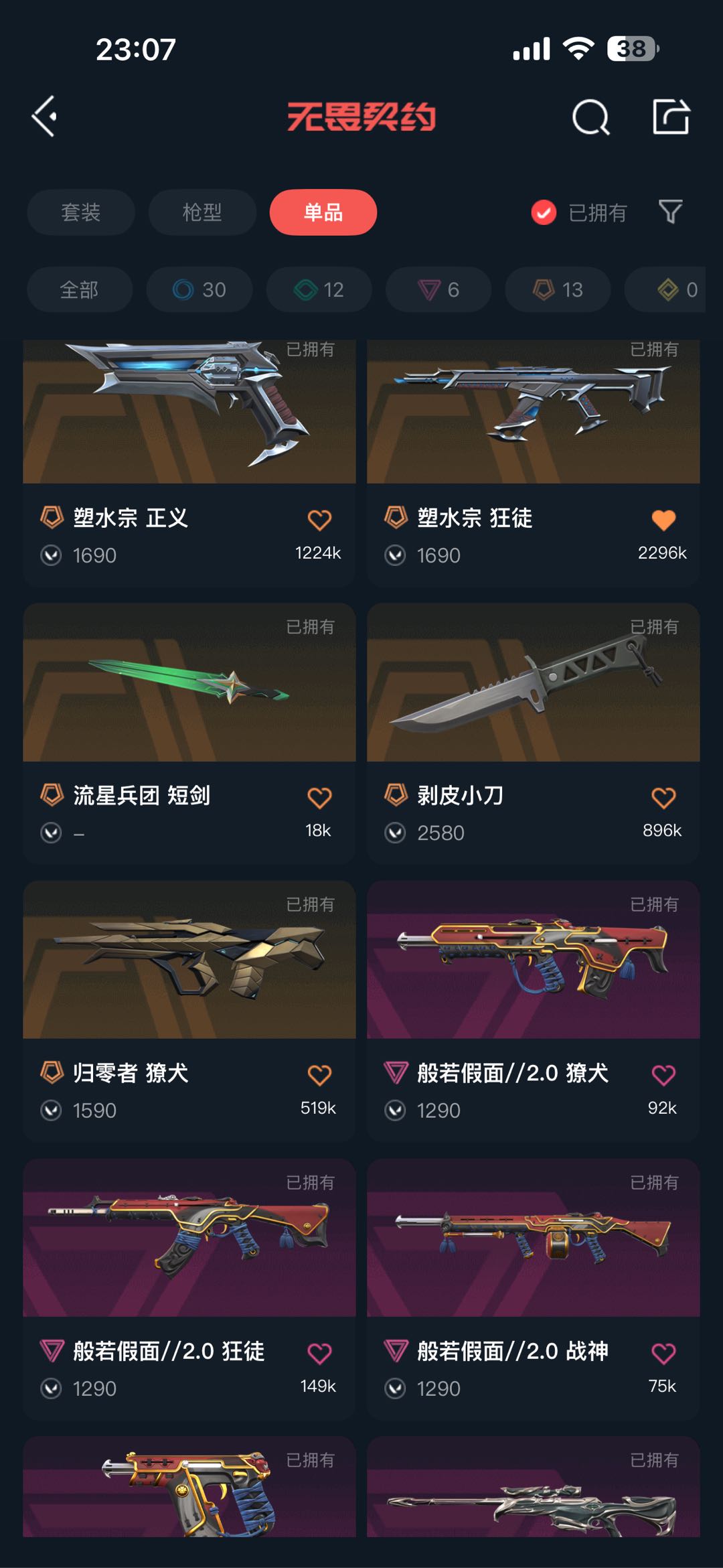Like 塑水宗 正义 skin
723x1568 pixels.
click(x=319, y=520)
